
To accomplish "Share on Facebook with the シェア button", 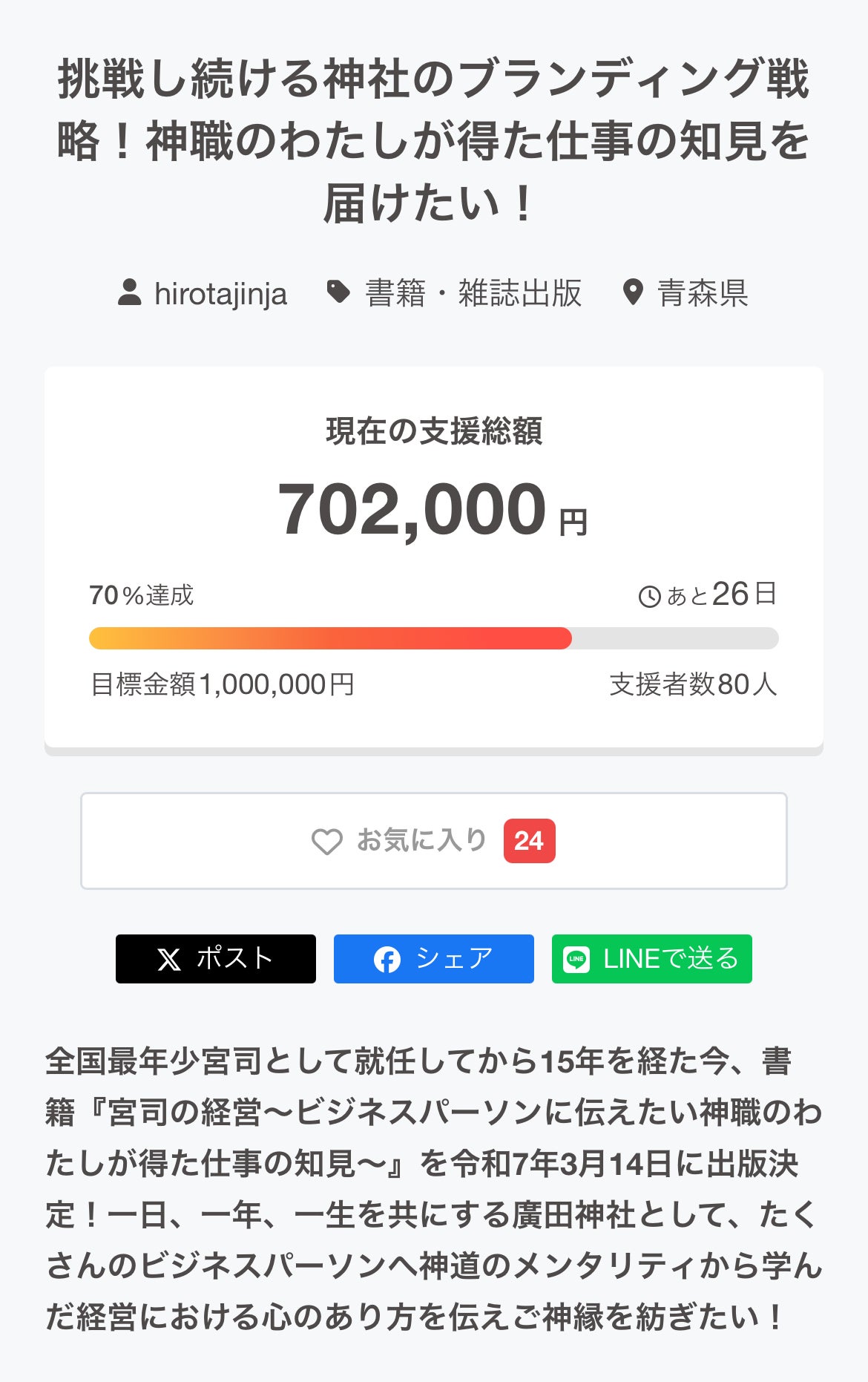I will click(x=433, y=959).
